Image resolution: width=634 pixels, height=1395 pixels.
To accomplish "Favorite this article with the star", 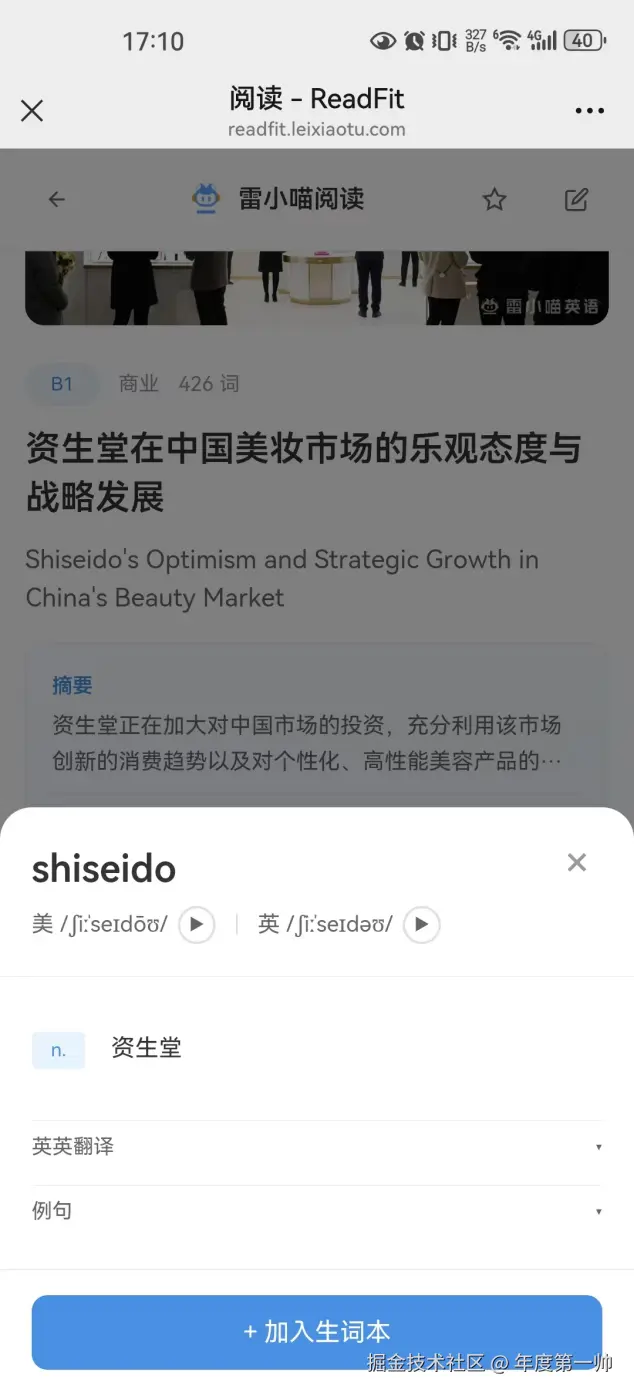I will point(494,199).
